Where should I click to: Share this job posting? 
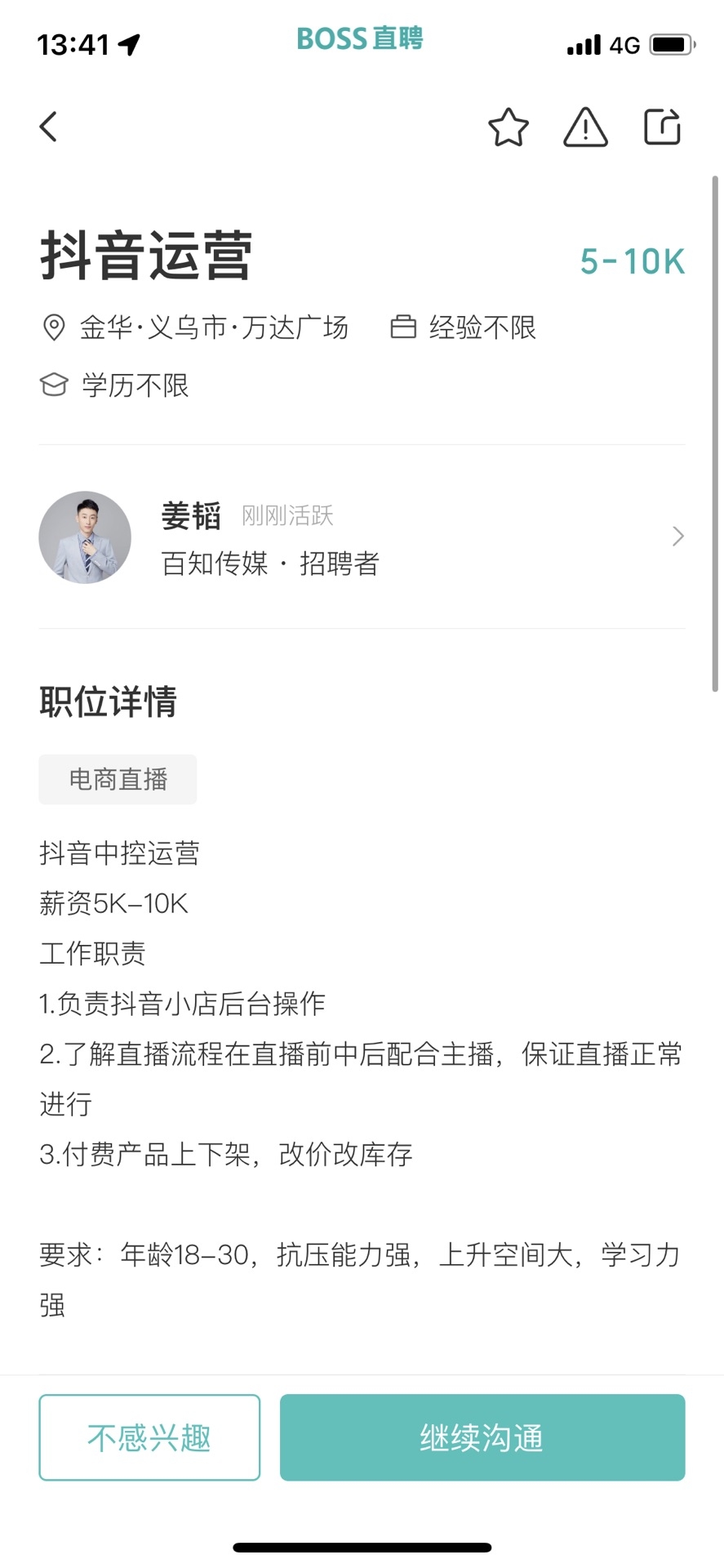(x=662, y=127)
